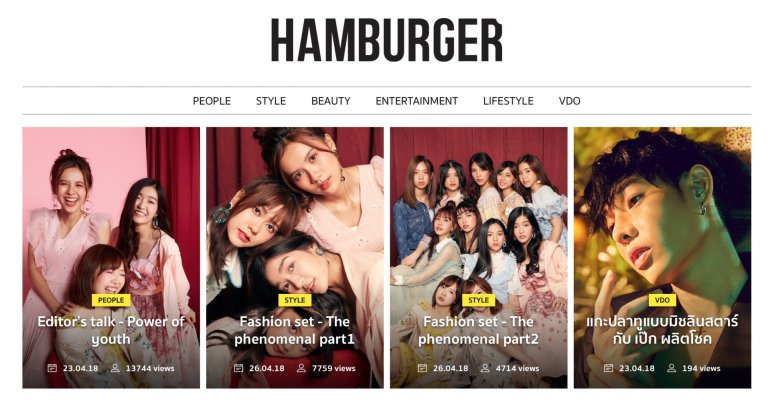Open Fashion set - The phenomenal part2 article

(478, 330)
